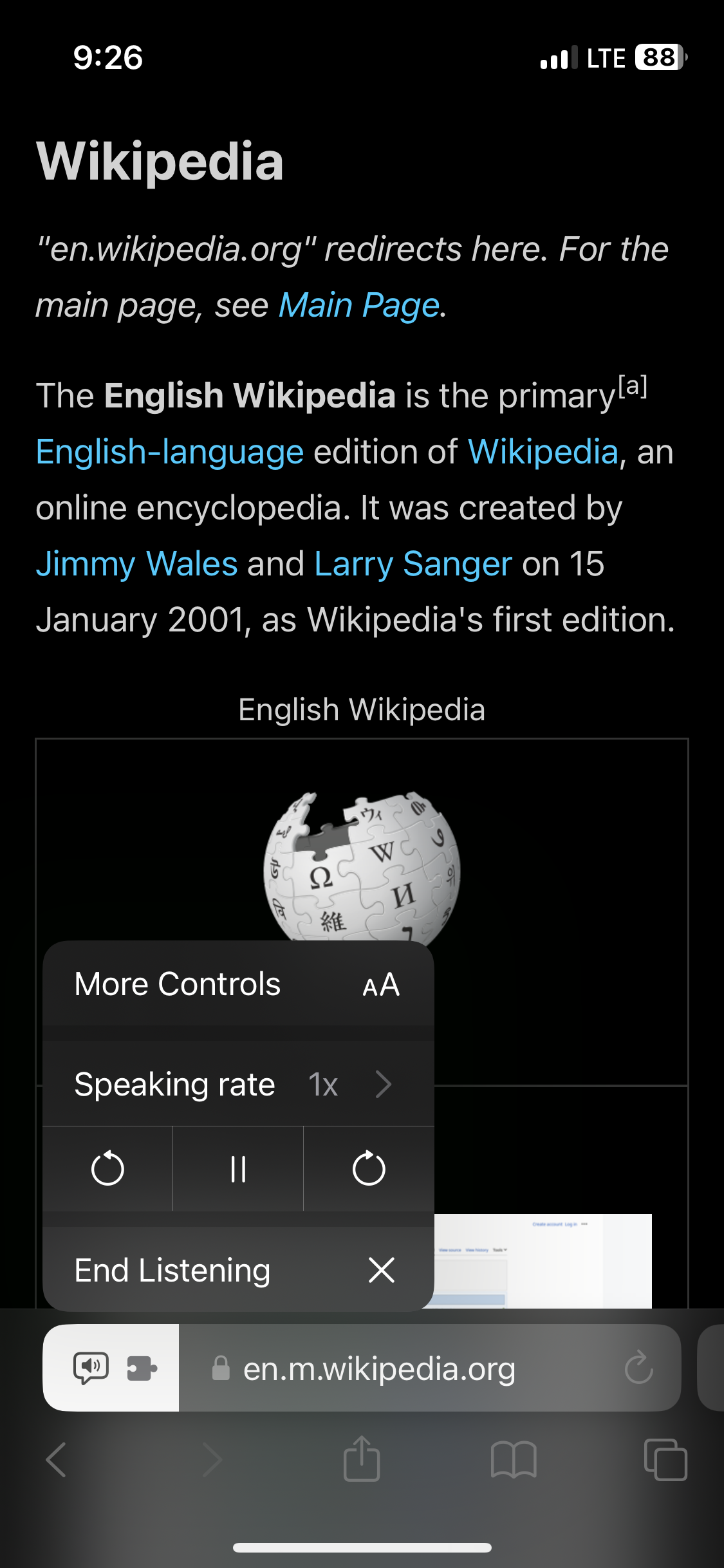Skip backward in the listening audio
This screenshot has height=1568, width=724.
pos(107,1169)
